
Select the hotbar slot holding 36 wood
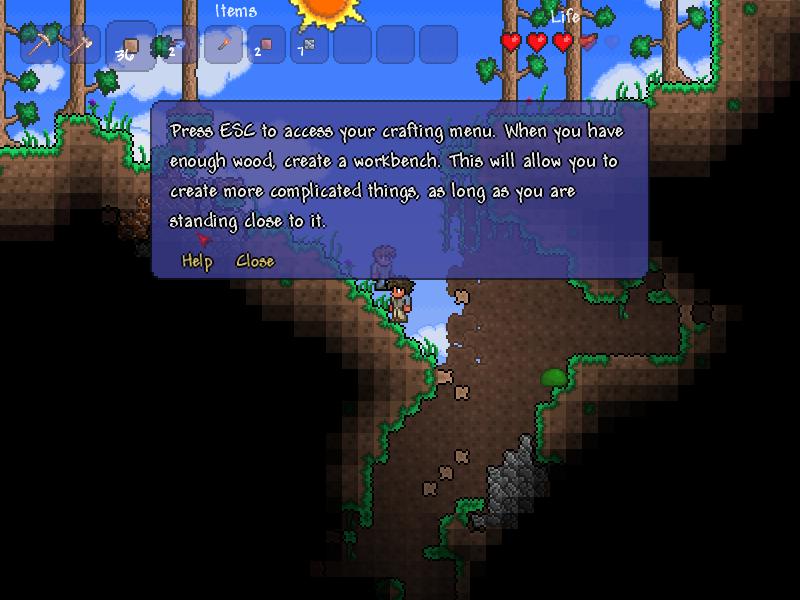click(130, 45)
